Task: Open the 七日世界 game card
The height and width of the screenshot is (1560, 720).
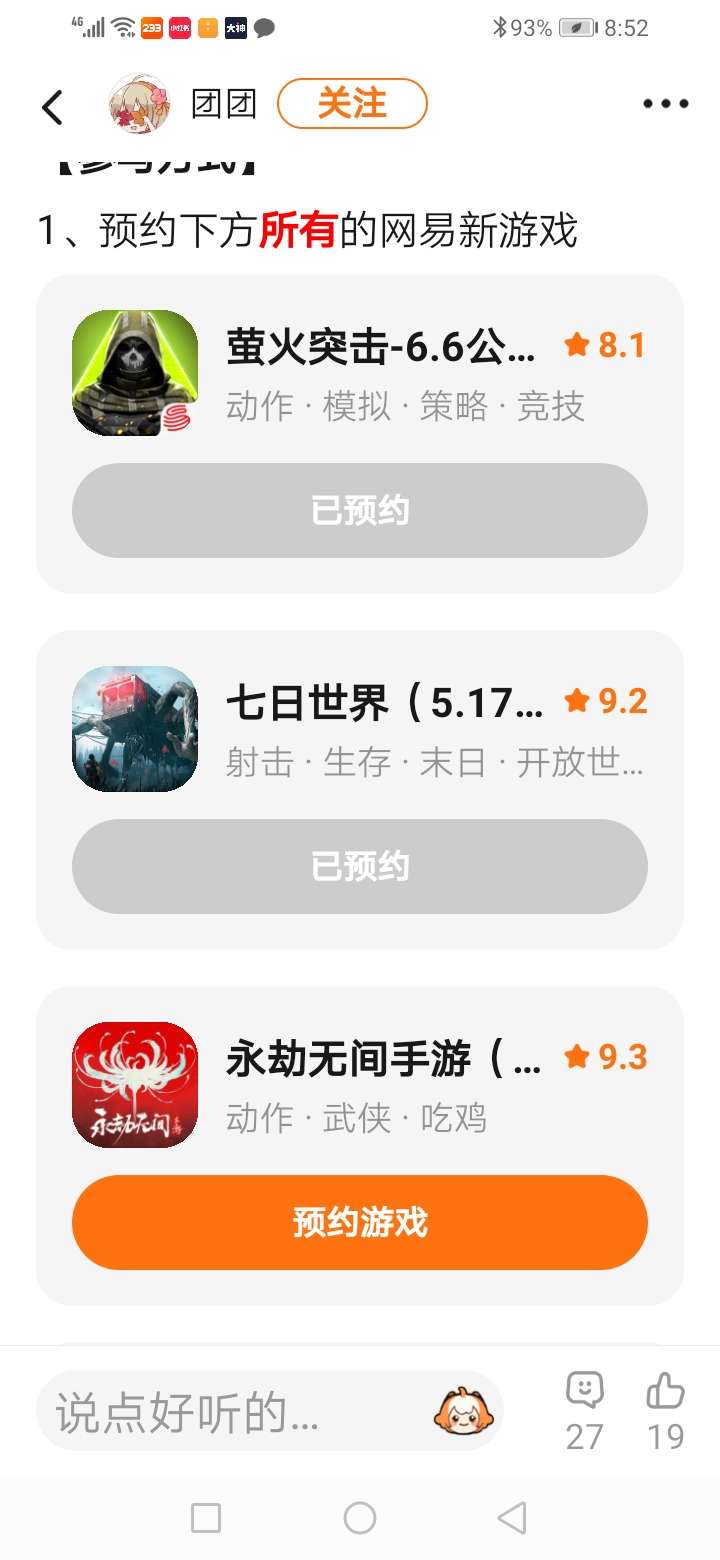Action: 360,729
